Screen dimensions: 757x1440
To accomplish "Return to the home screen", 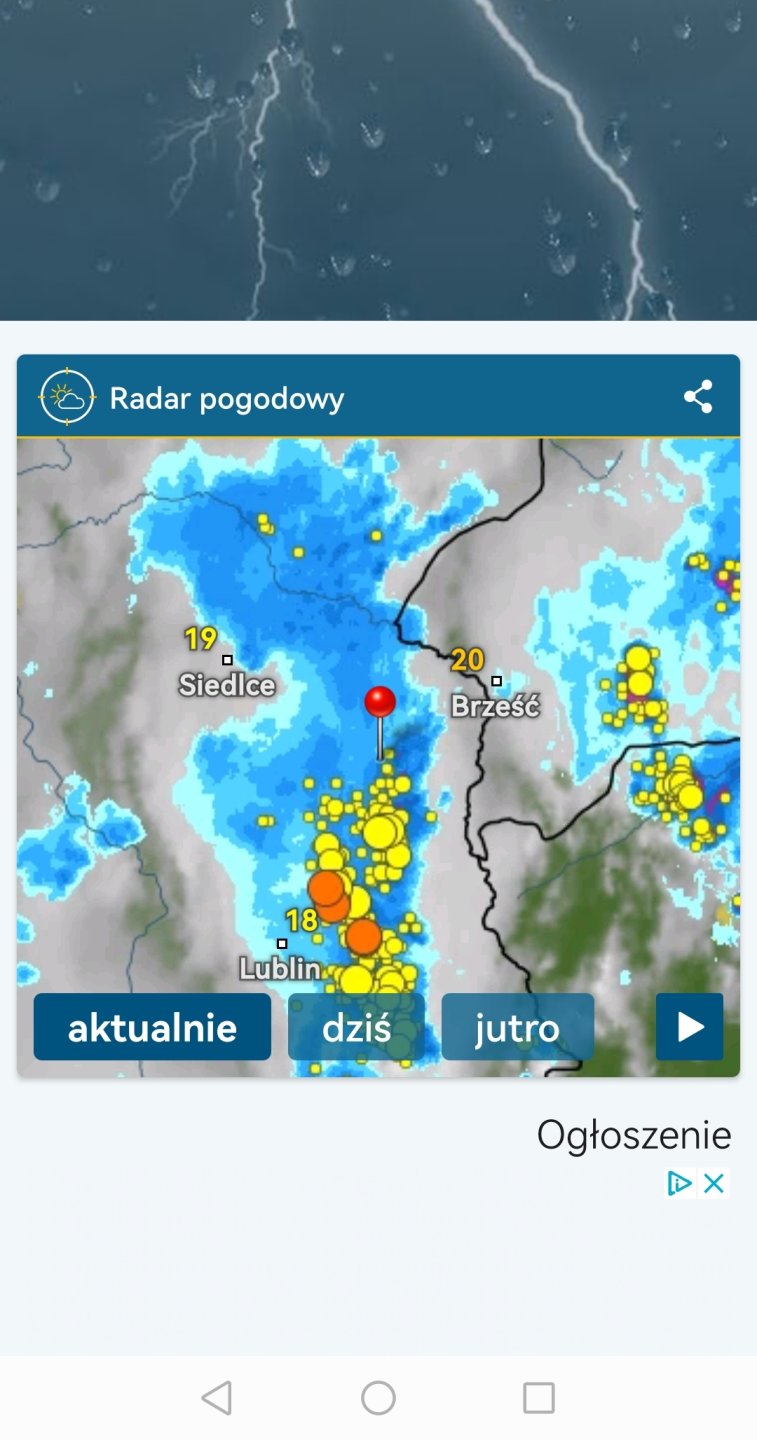I will pos(378,1397).
